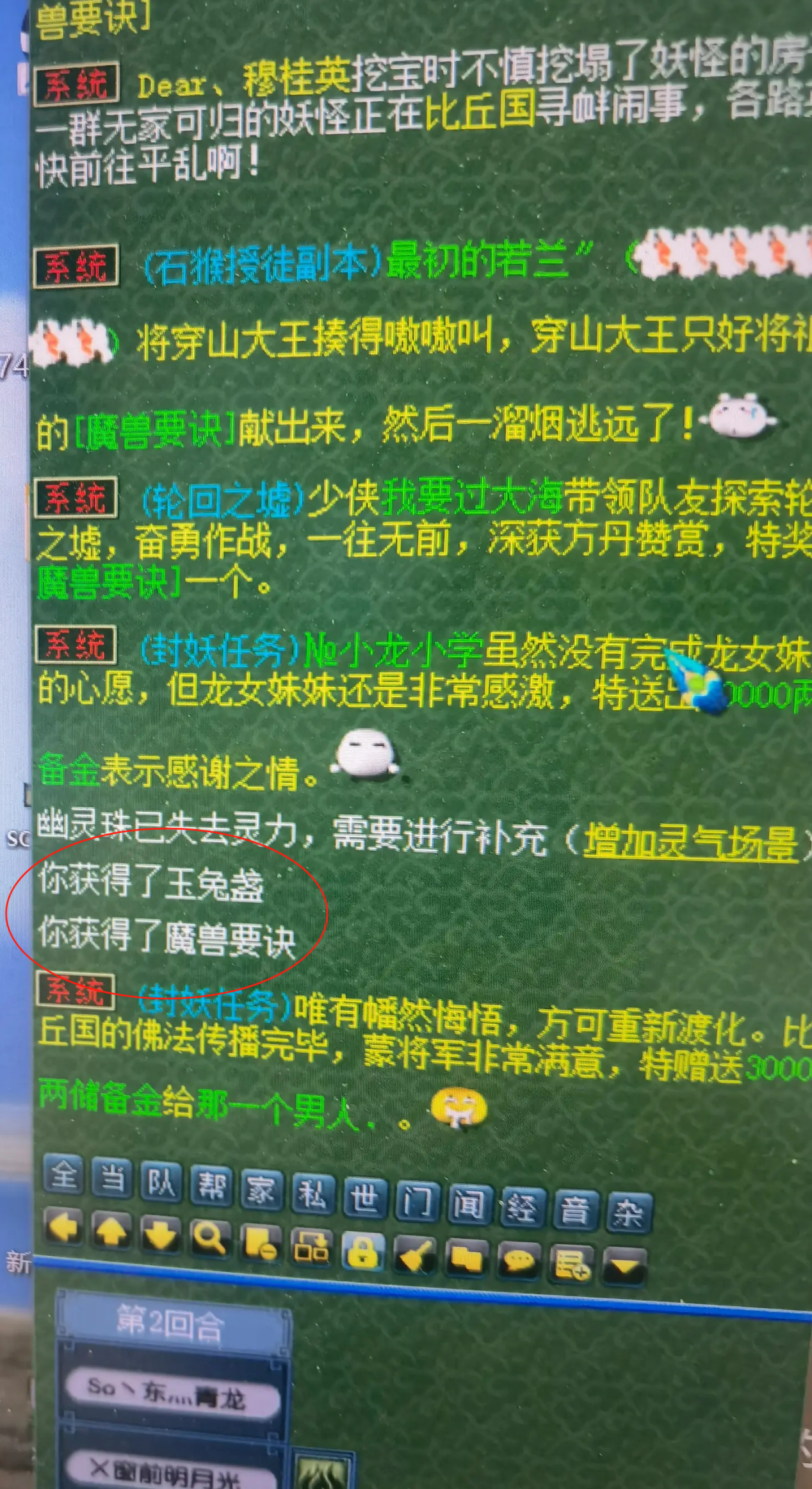Select the 当 (local) channel tab
Viewport: 812px width, 1489px height.
coord(113,1178)
